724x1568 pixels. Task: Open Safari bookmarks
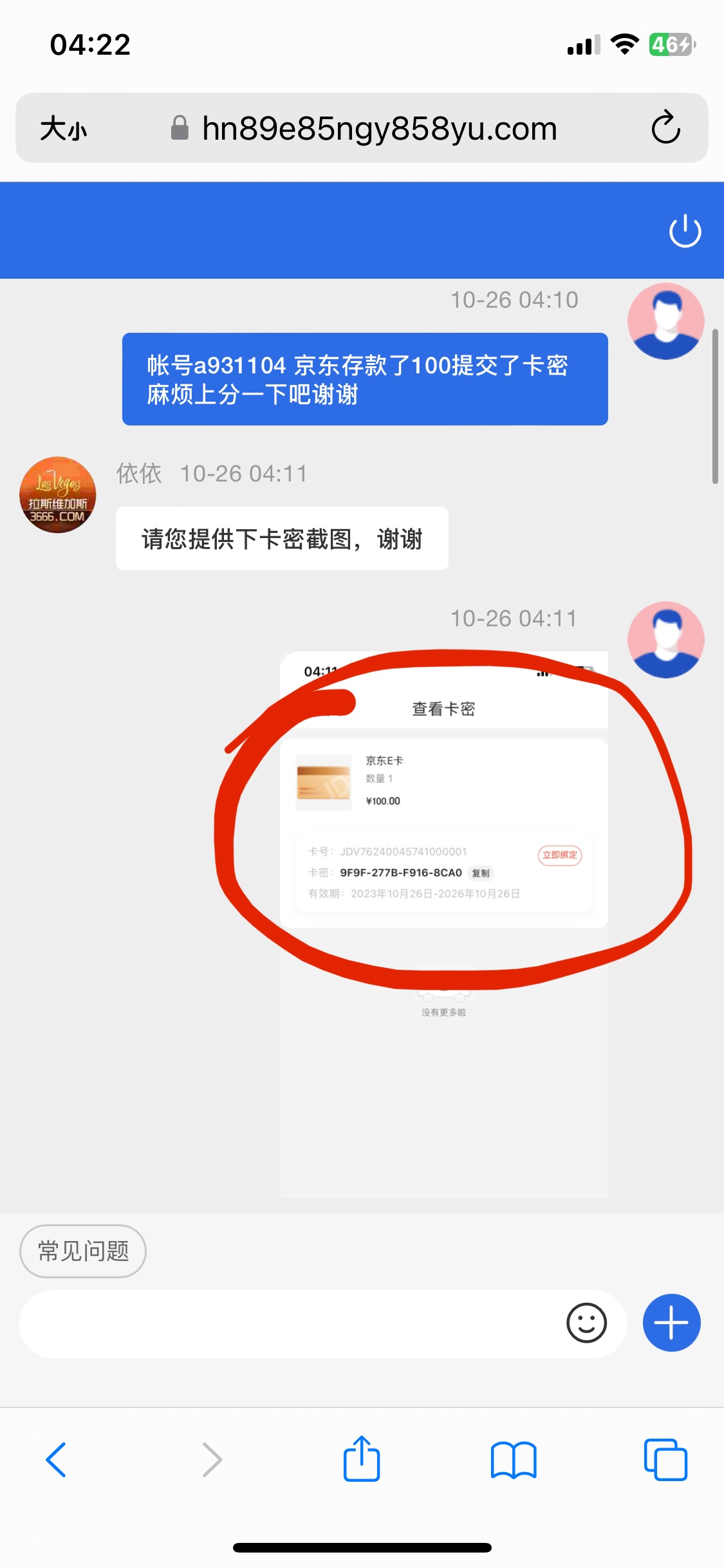[x=513, y=1459]
